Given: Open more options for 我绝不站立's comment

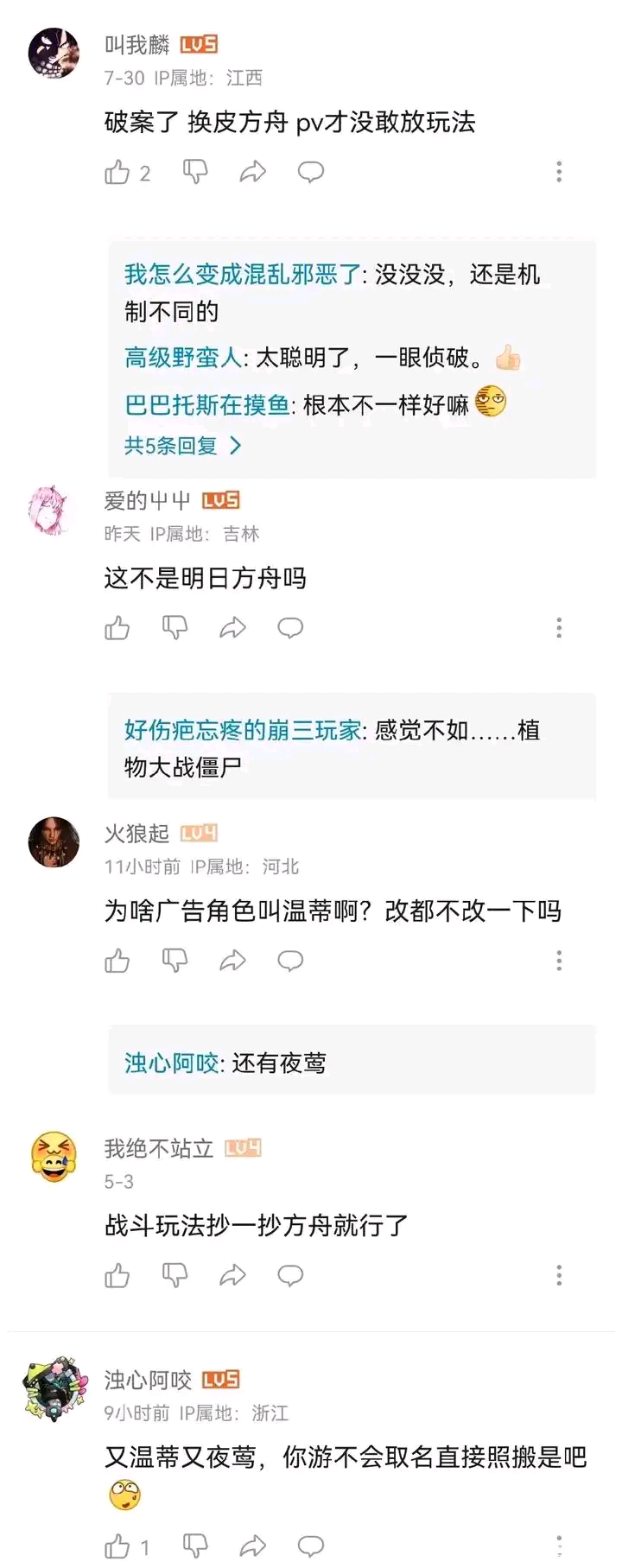Looking at the screenshot, I should point(559,1275).
